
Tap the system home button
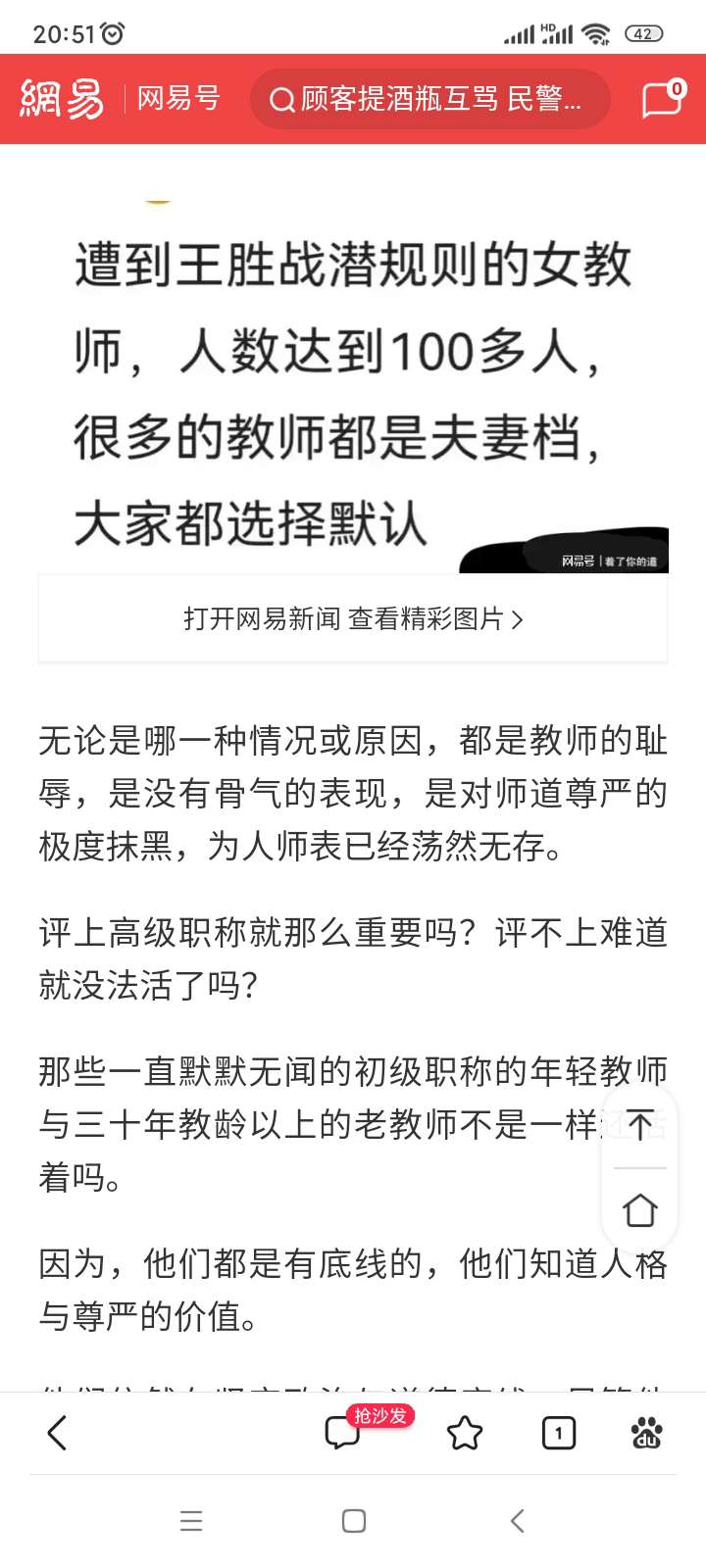354,1520
